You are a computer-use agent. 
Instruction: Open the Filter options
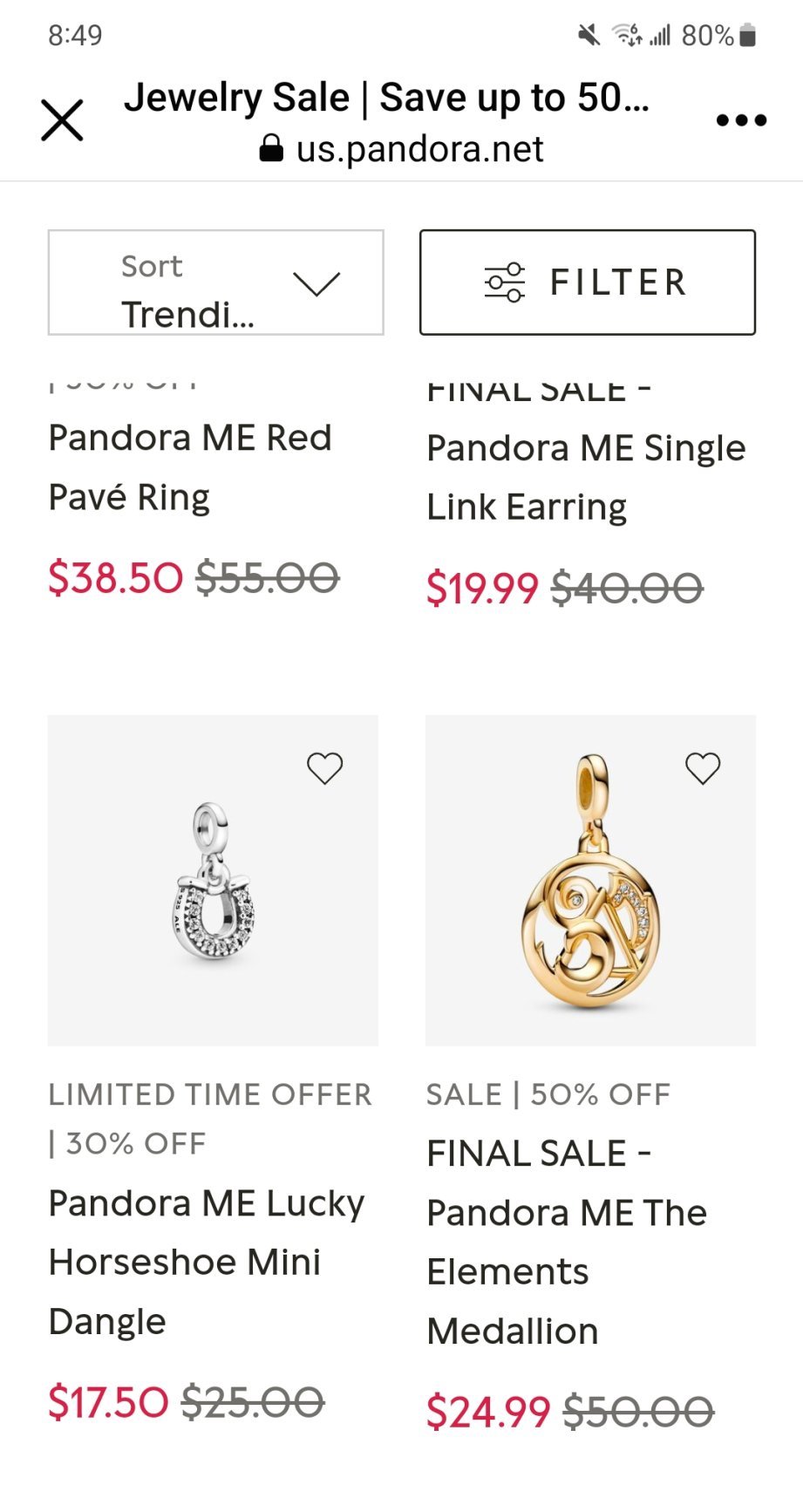click(x=588, y=283)
